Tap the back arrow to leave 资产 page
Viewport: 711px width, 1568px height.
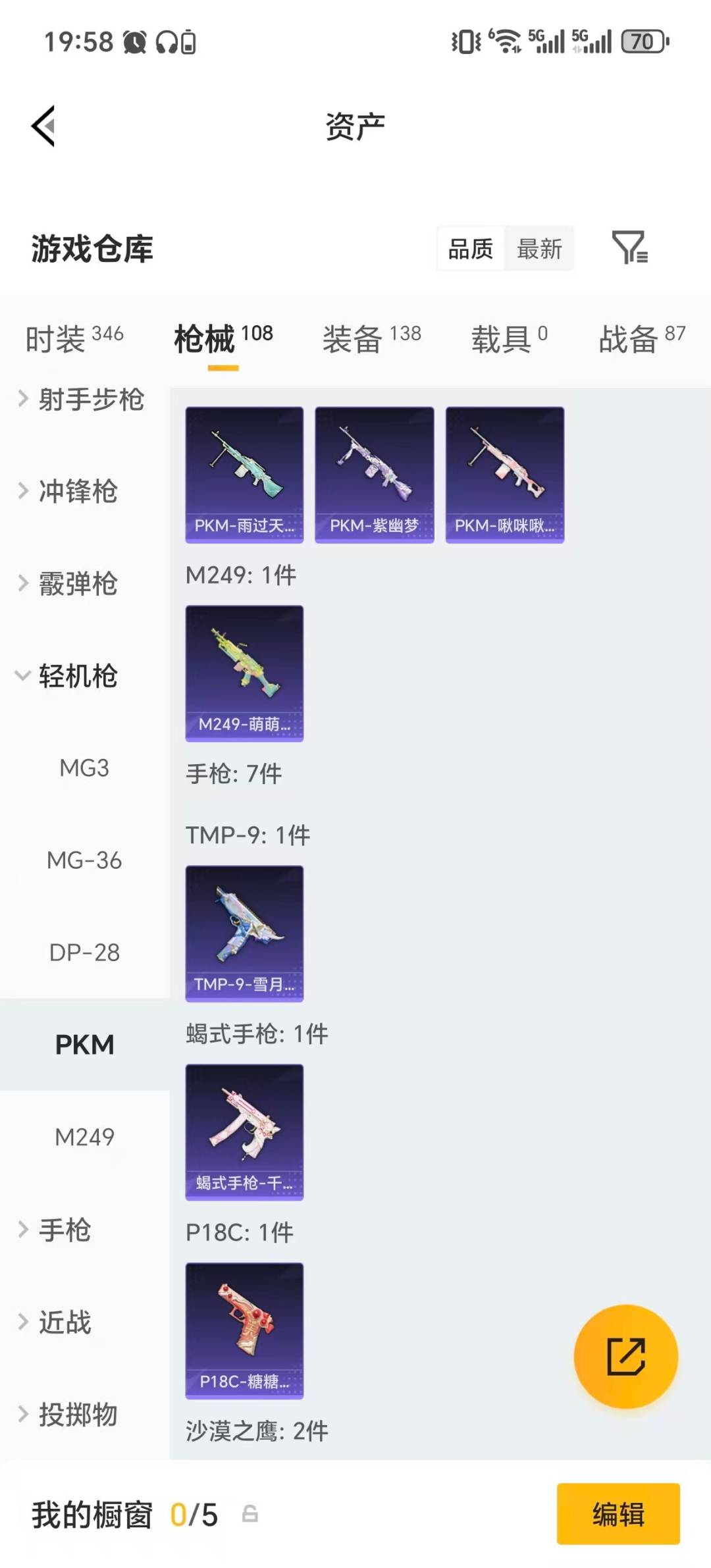pyautogui.click(x=43, y=126)
